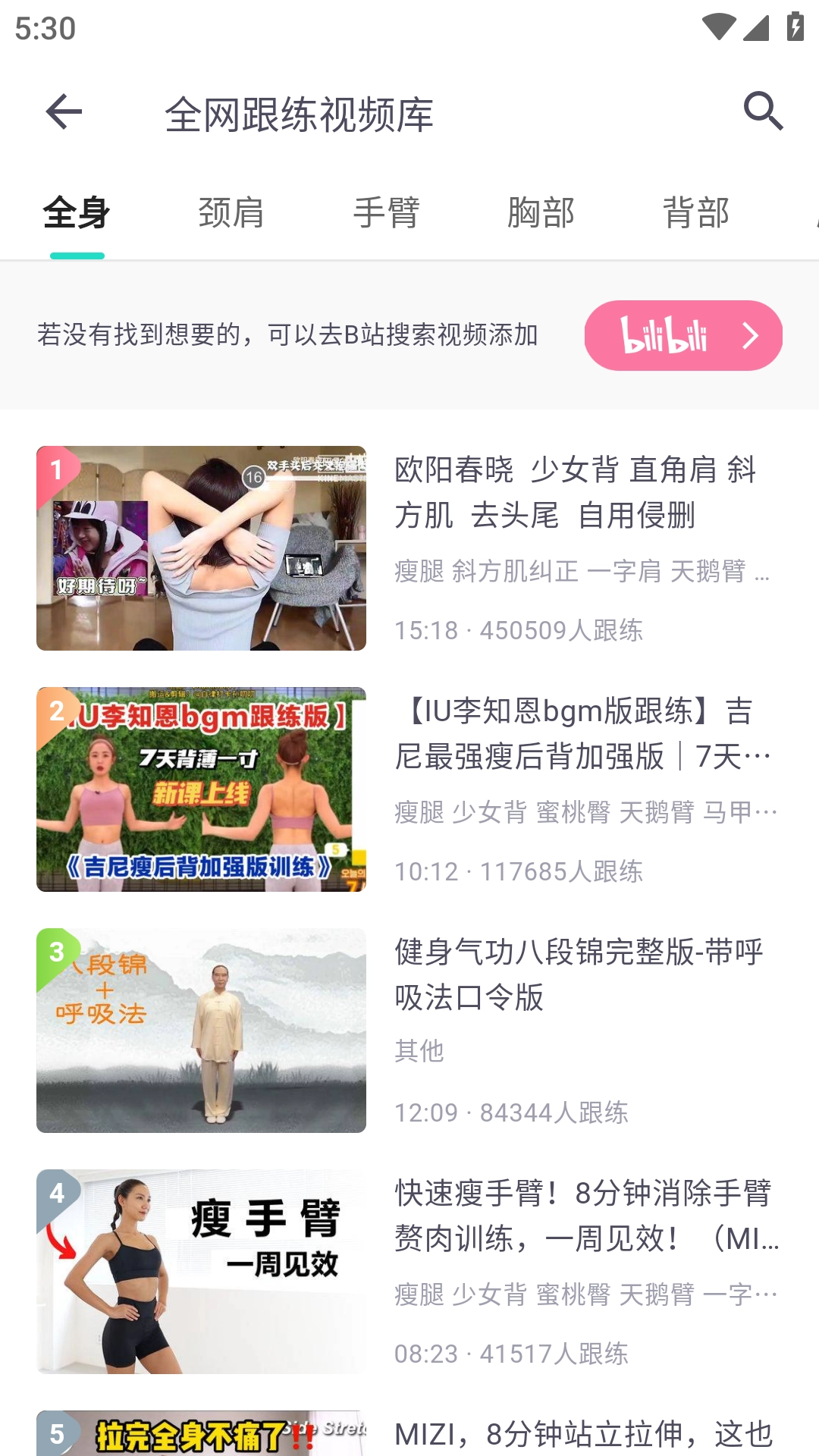This screenshot has height=1456, width=819.
Task: Open the 欧阳春晓 少女背 直角肩 video
Action: [409, 548]
